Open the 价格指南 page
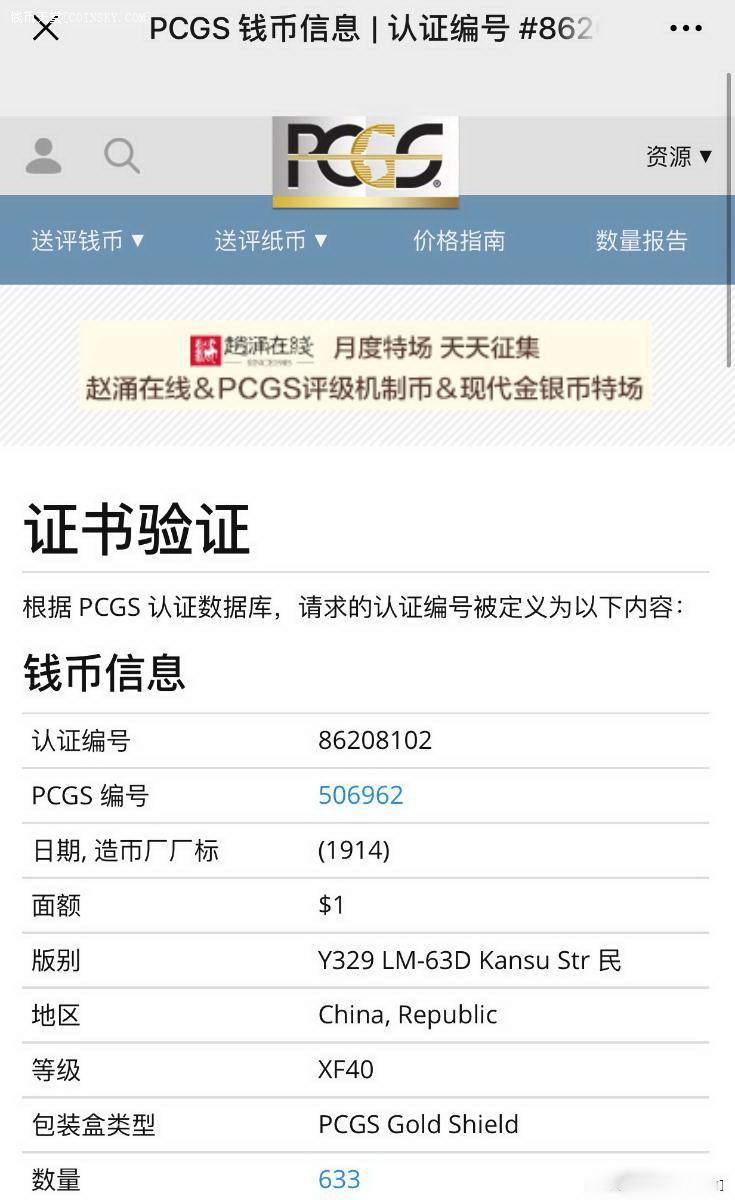Viewport: 735px width, 1200px height. click(x=459, y=241)
